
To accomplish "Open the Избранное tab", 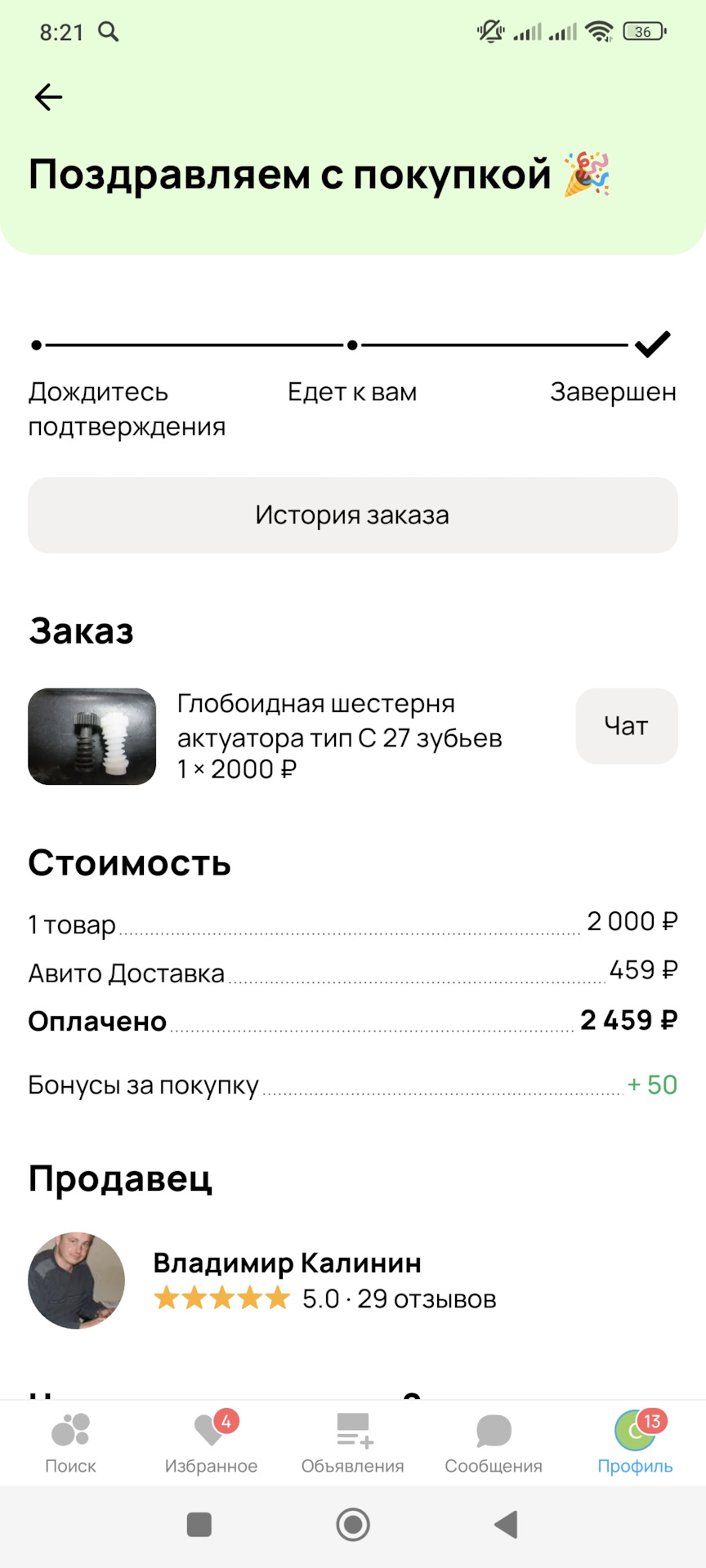I will [x=211, y=1444].
